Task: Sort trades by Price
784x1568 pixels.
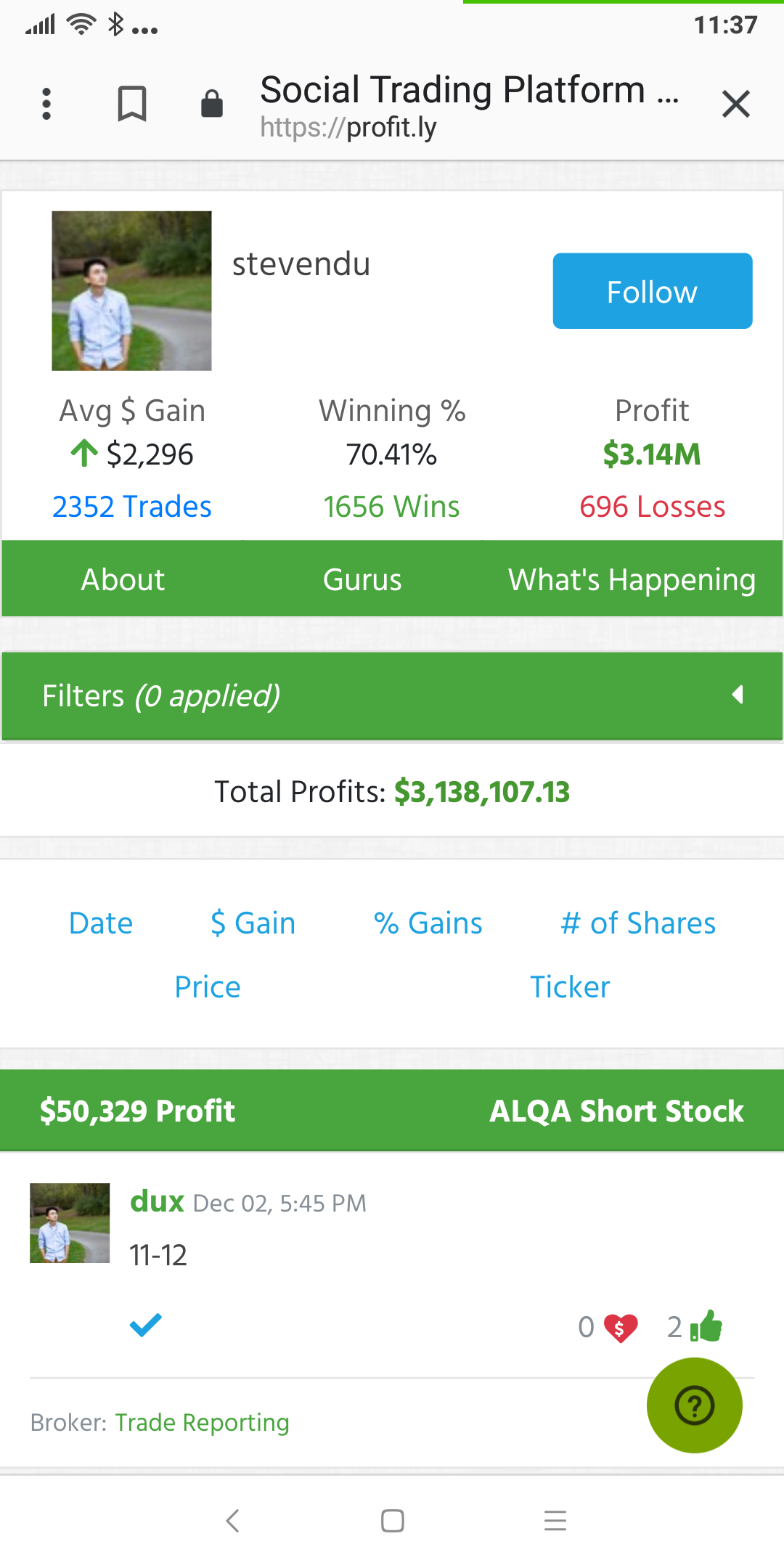Action: click(x=208, y=987)
